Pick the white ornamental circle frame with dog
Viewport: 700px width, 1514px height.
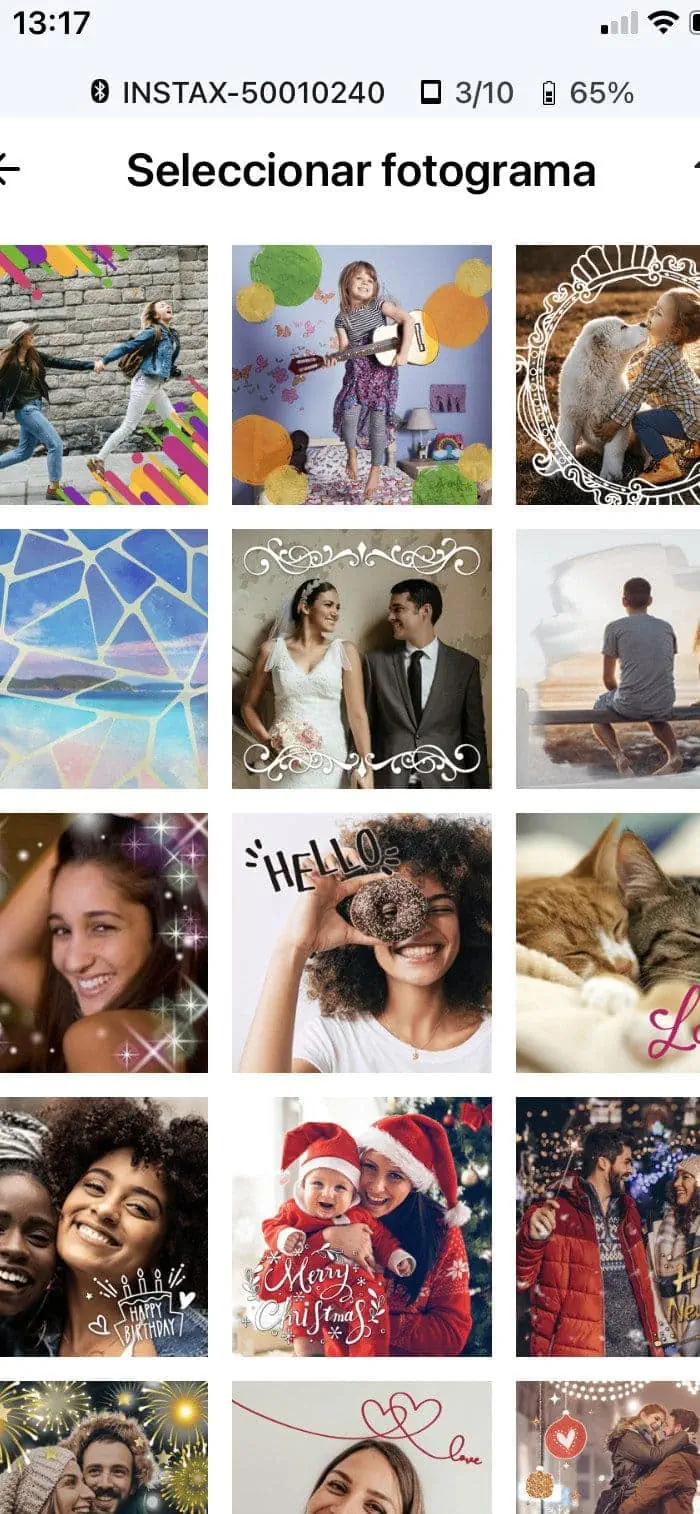click(x=608, y=375)
